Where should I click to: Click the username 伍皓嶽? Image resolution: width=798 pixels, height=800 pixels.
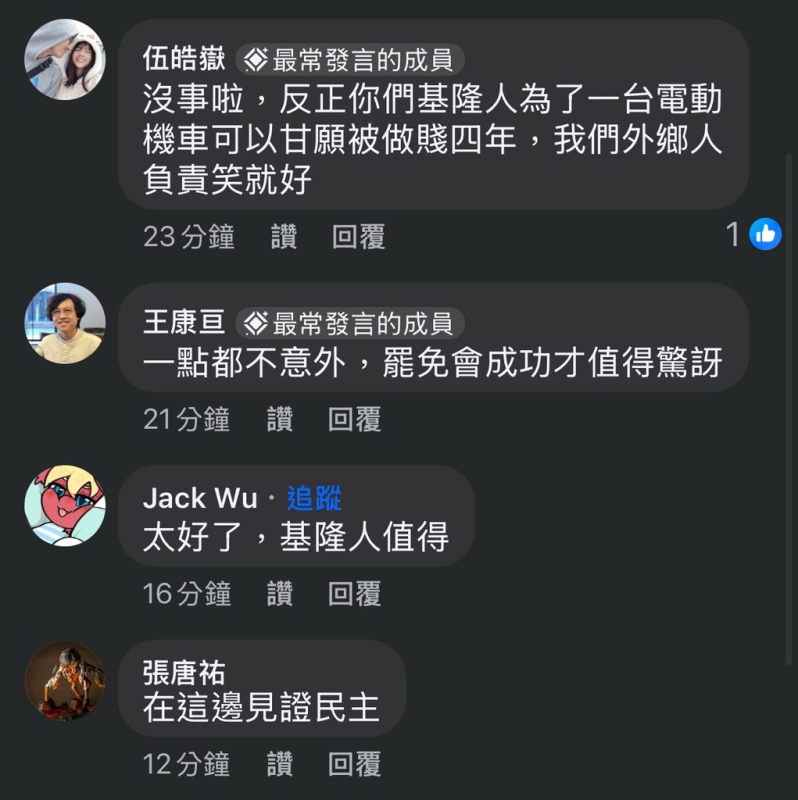[184, 59]
